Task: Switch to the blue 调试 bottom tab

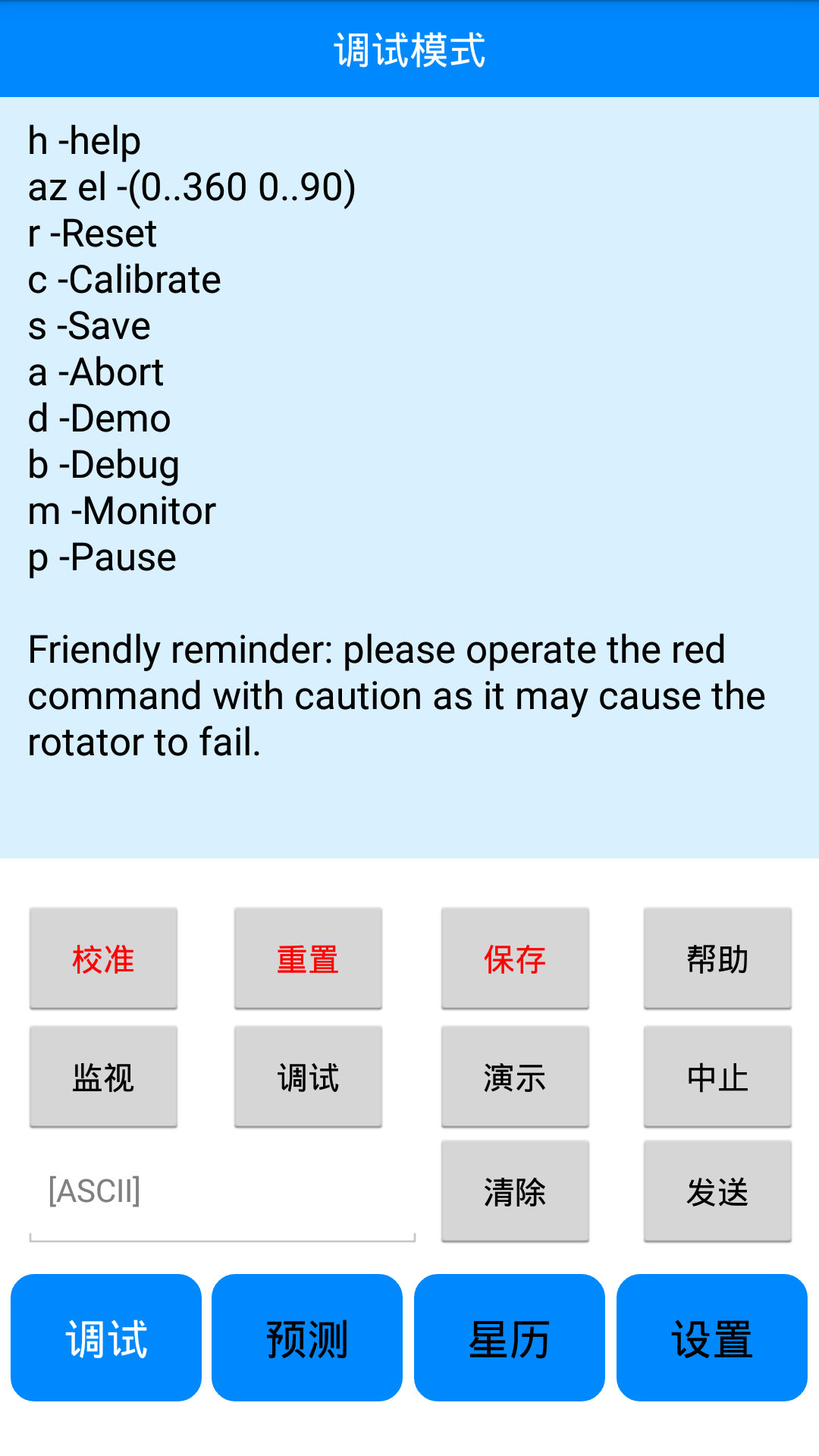Action: coord(106,1338)
